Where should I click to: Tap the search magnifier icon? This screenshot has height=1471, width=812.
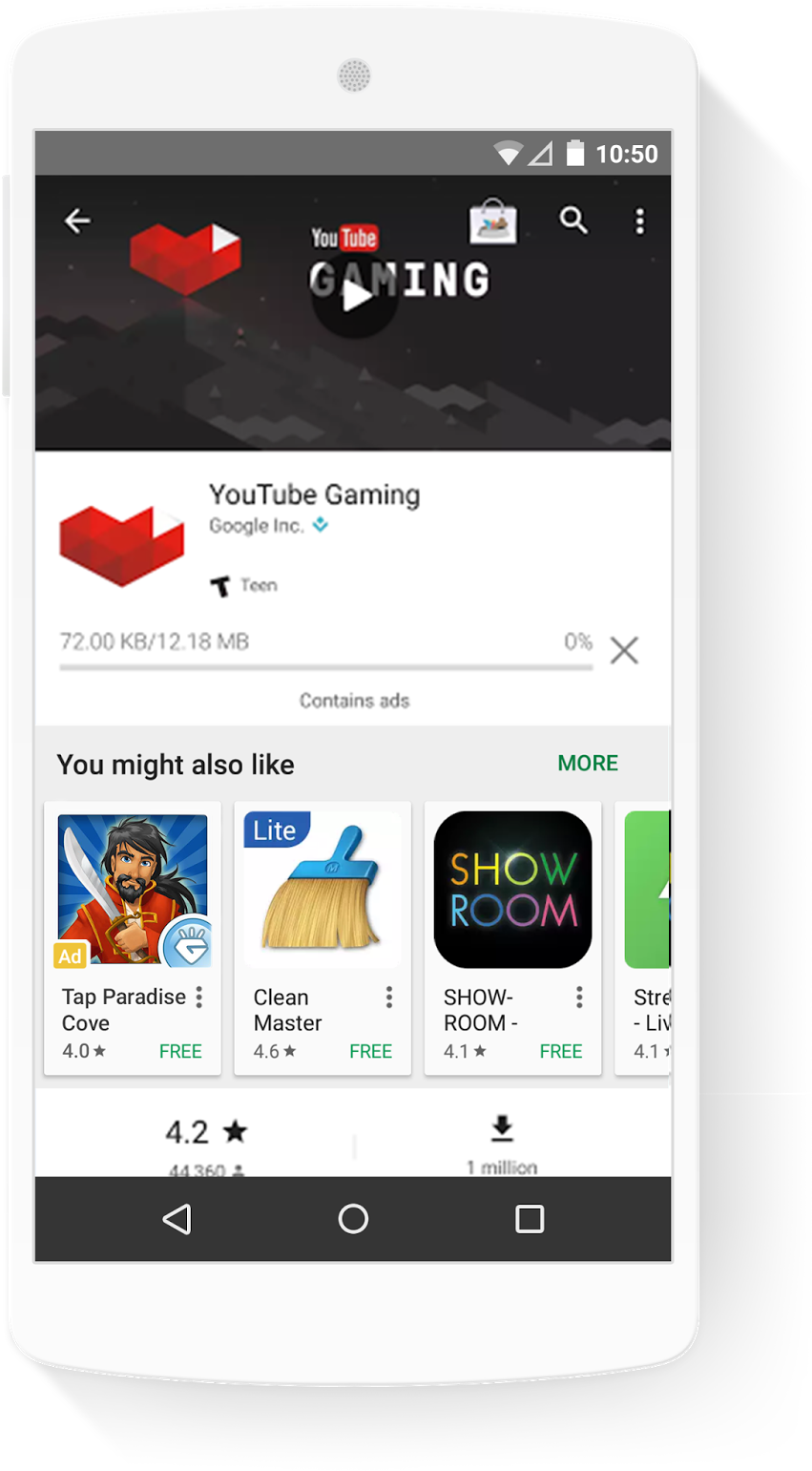(573, 221)
